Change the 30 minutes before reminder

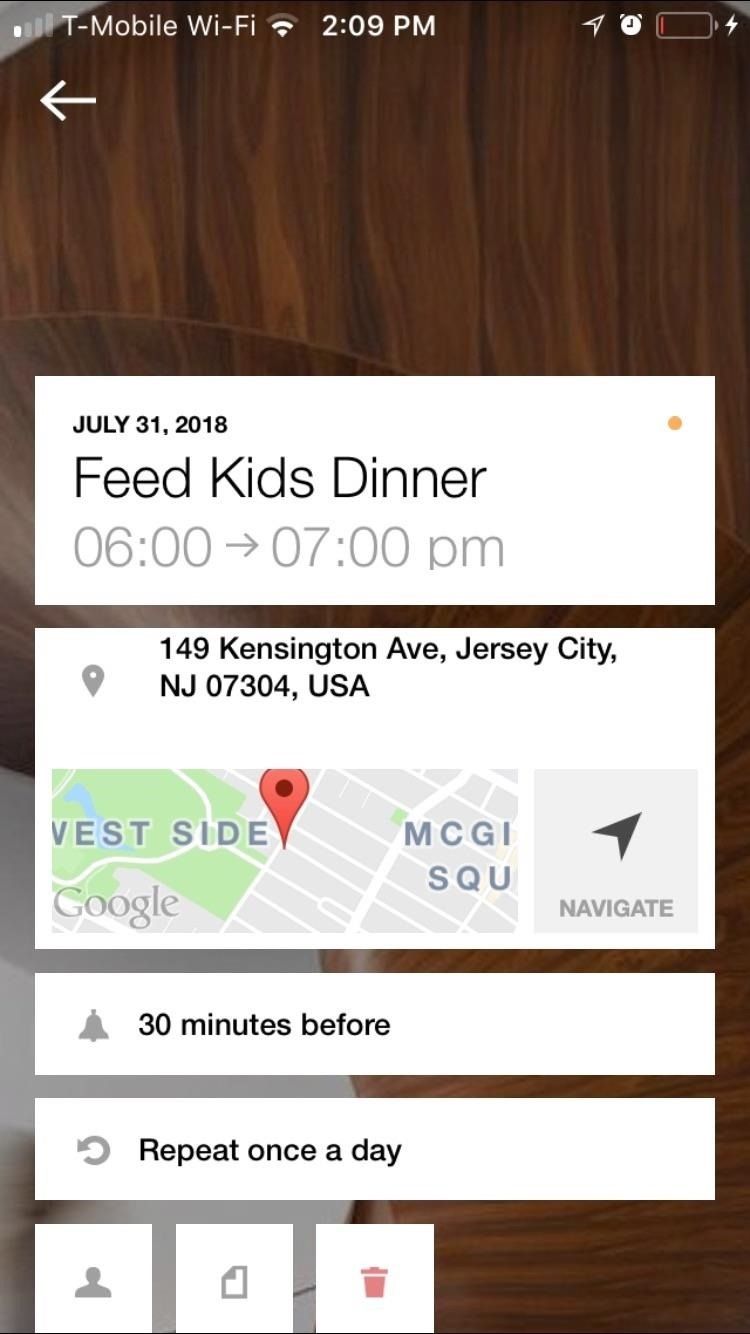(374, 1024)
